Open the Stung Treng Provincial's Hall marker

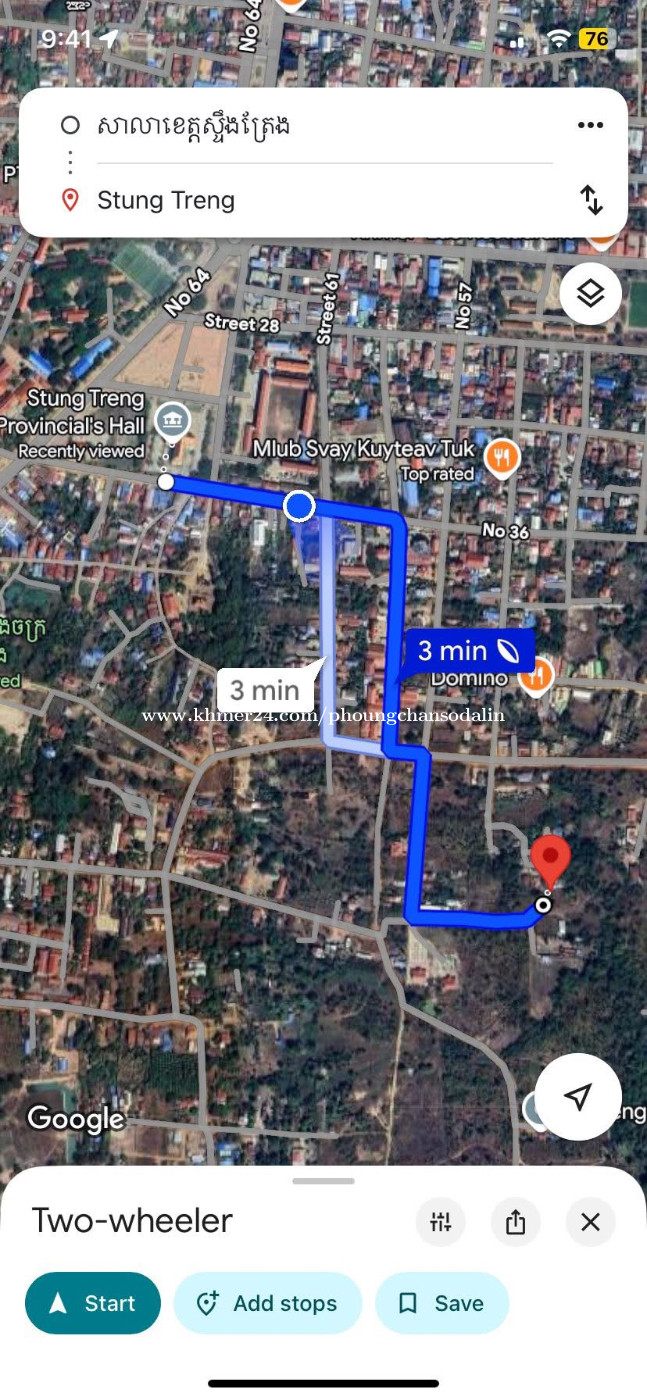point(174,420)
